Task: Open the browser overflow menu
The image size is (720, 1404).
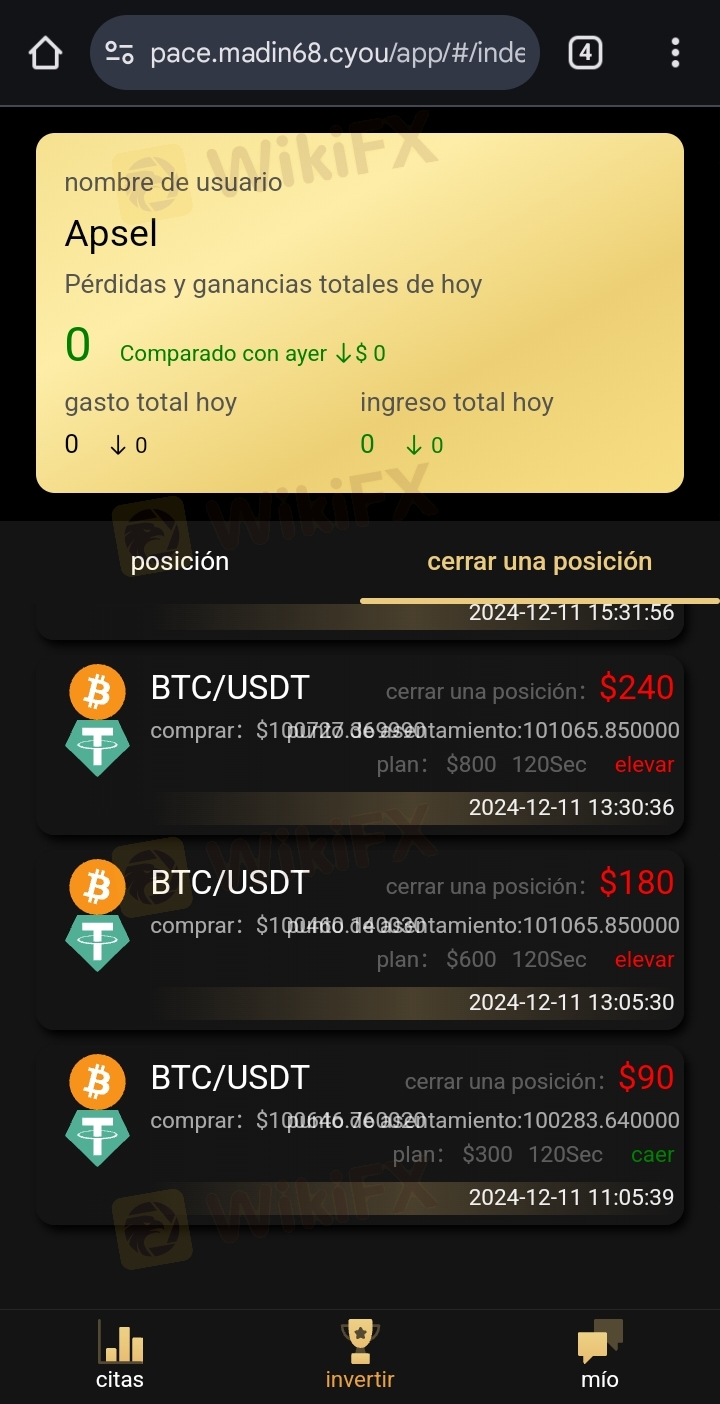Action: [x=675, y=52]
